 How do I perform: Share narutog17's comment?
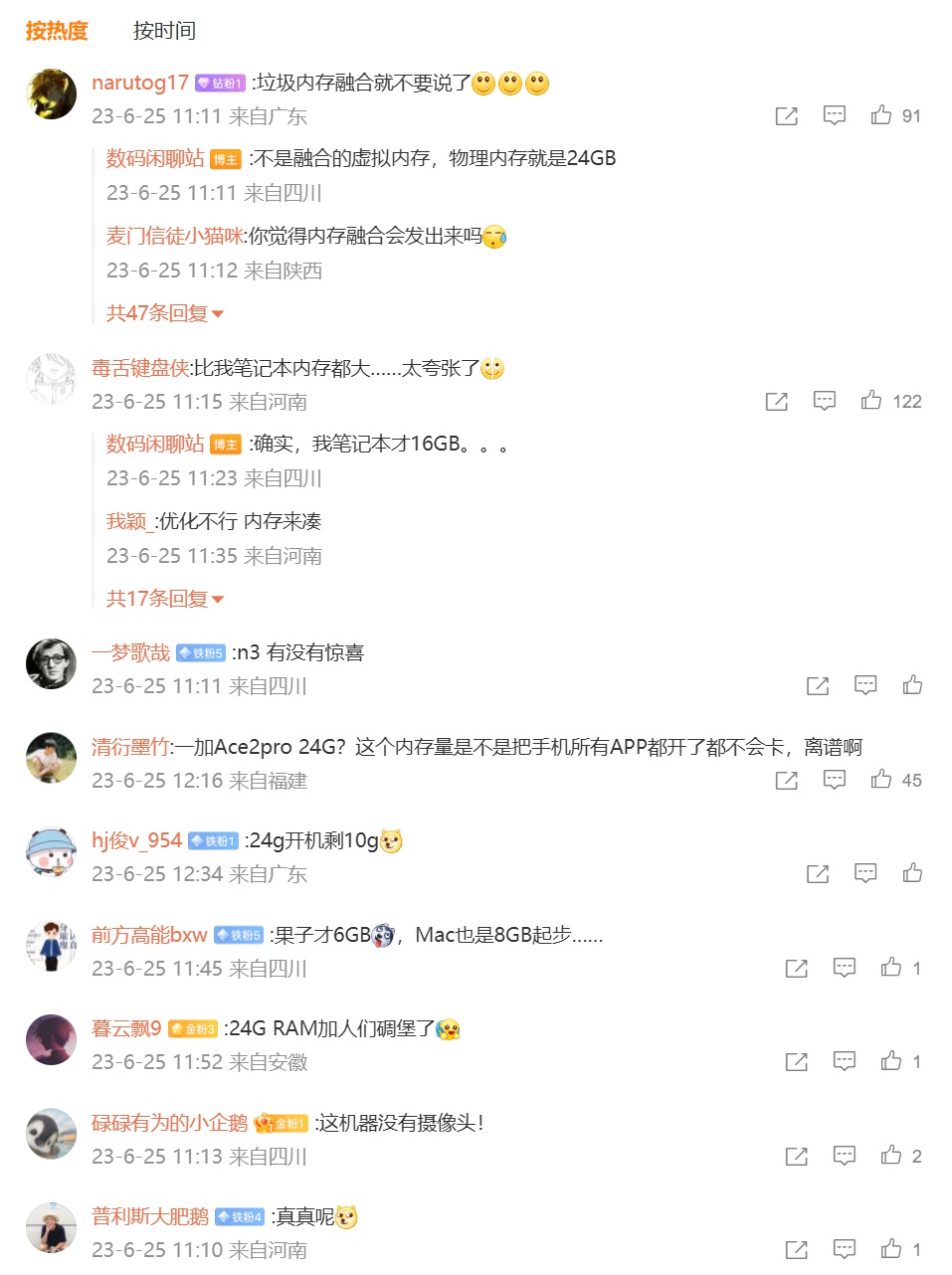click(x=786, y=116)
